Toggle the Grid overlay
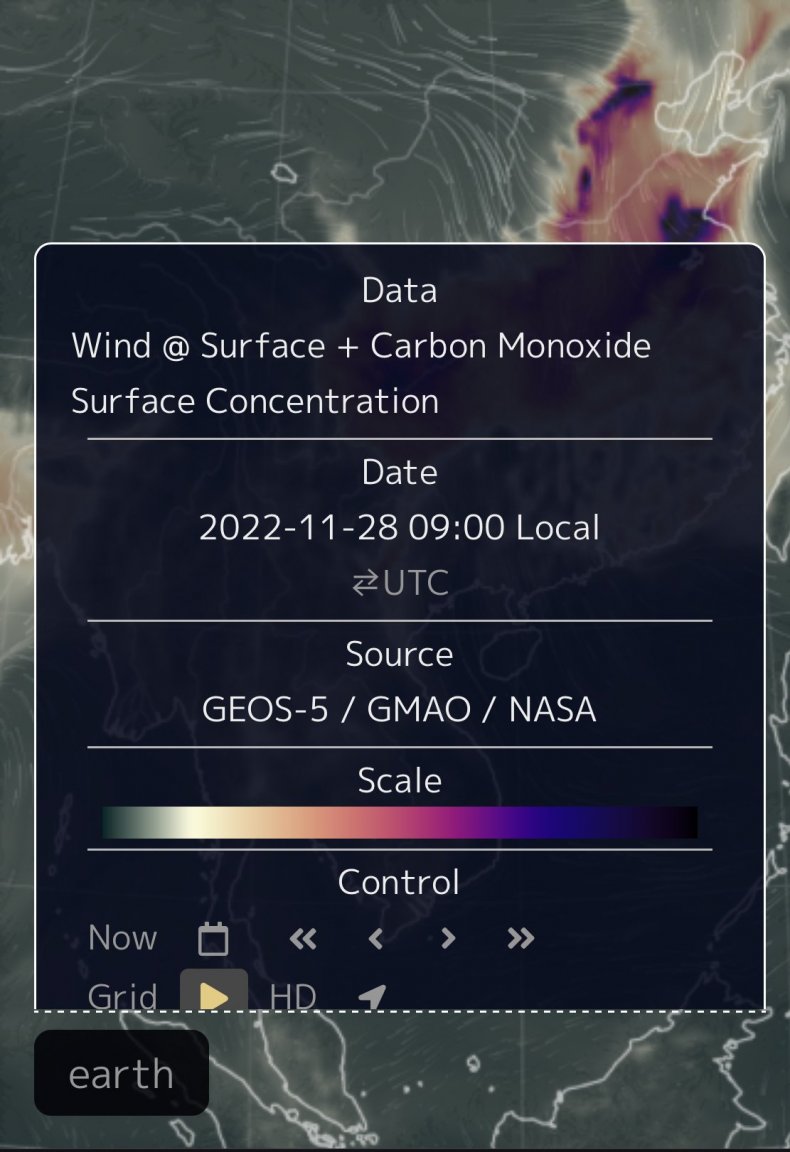Viewport: 790px width, 1152px height. [122, 996]
